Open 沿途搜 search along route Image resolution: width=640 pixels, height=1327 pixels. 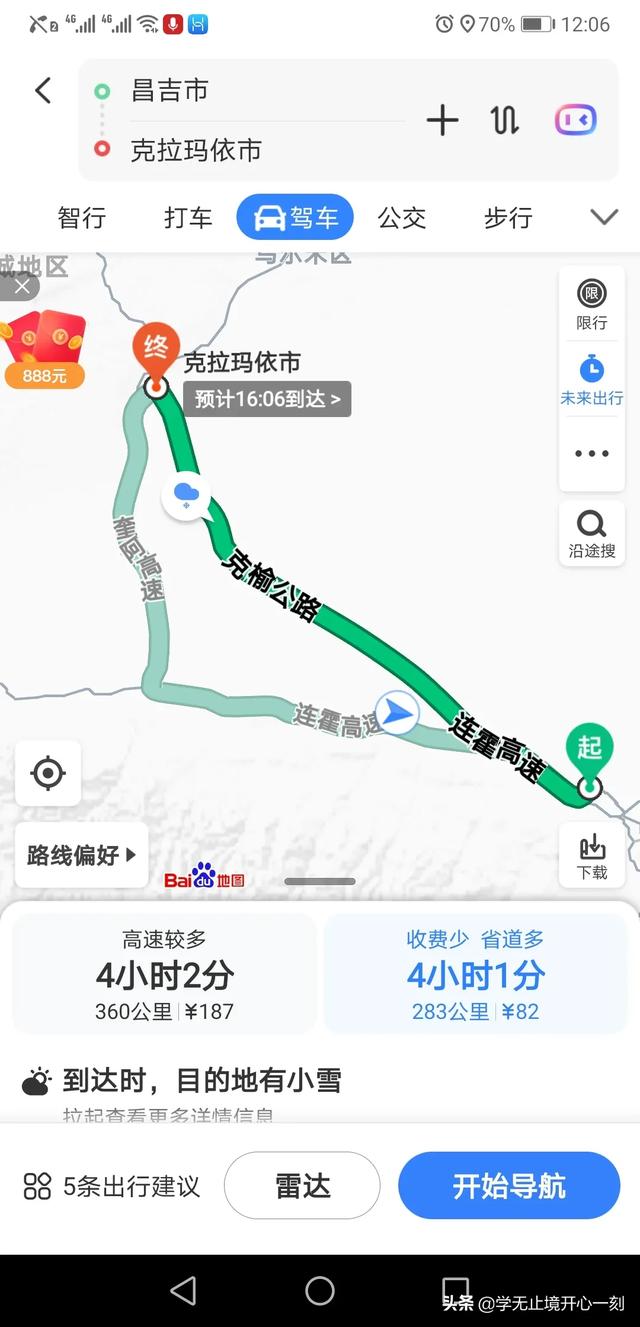(592, 534)
